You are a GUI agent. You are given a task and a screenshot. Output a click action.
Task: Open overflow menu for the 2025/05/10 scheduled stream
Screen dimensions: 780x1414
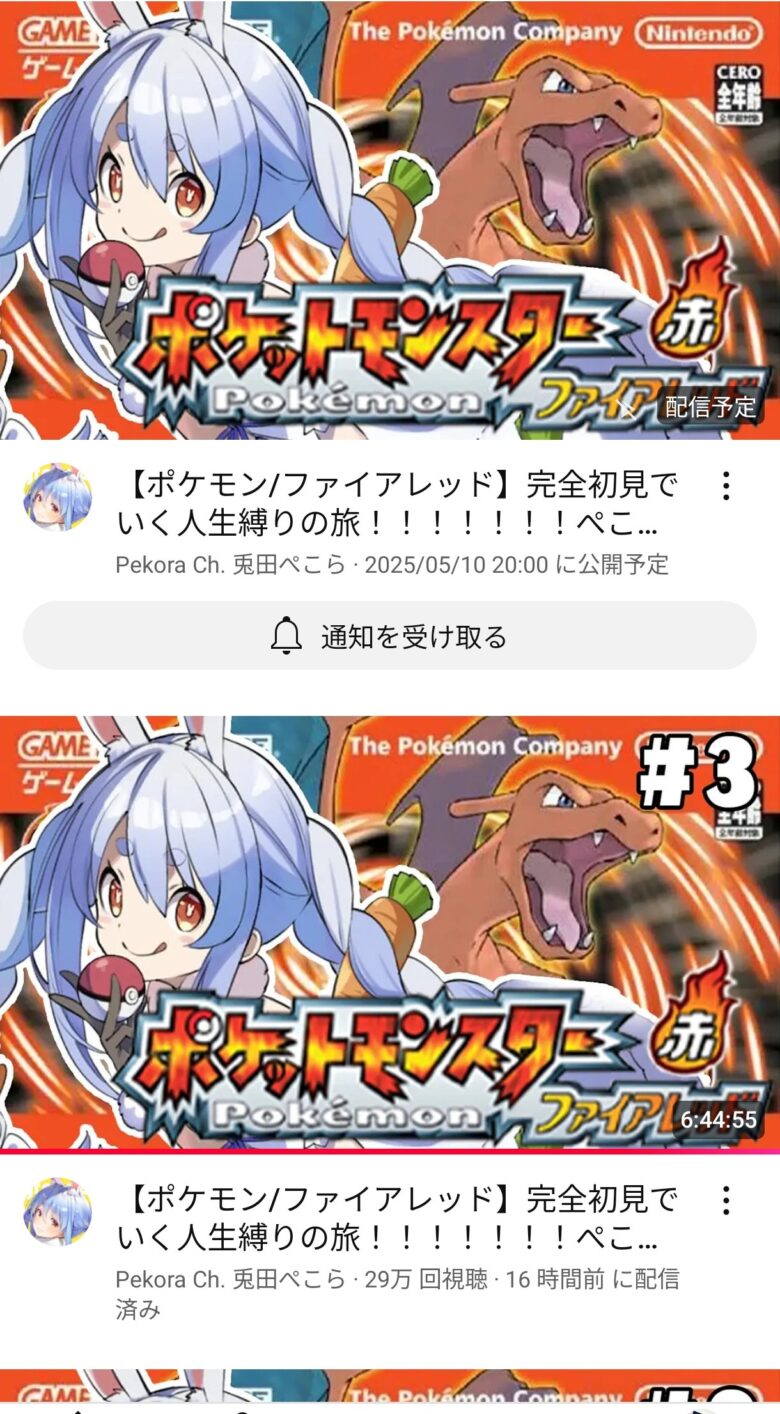point(726,487)
